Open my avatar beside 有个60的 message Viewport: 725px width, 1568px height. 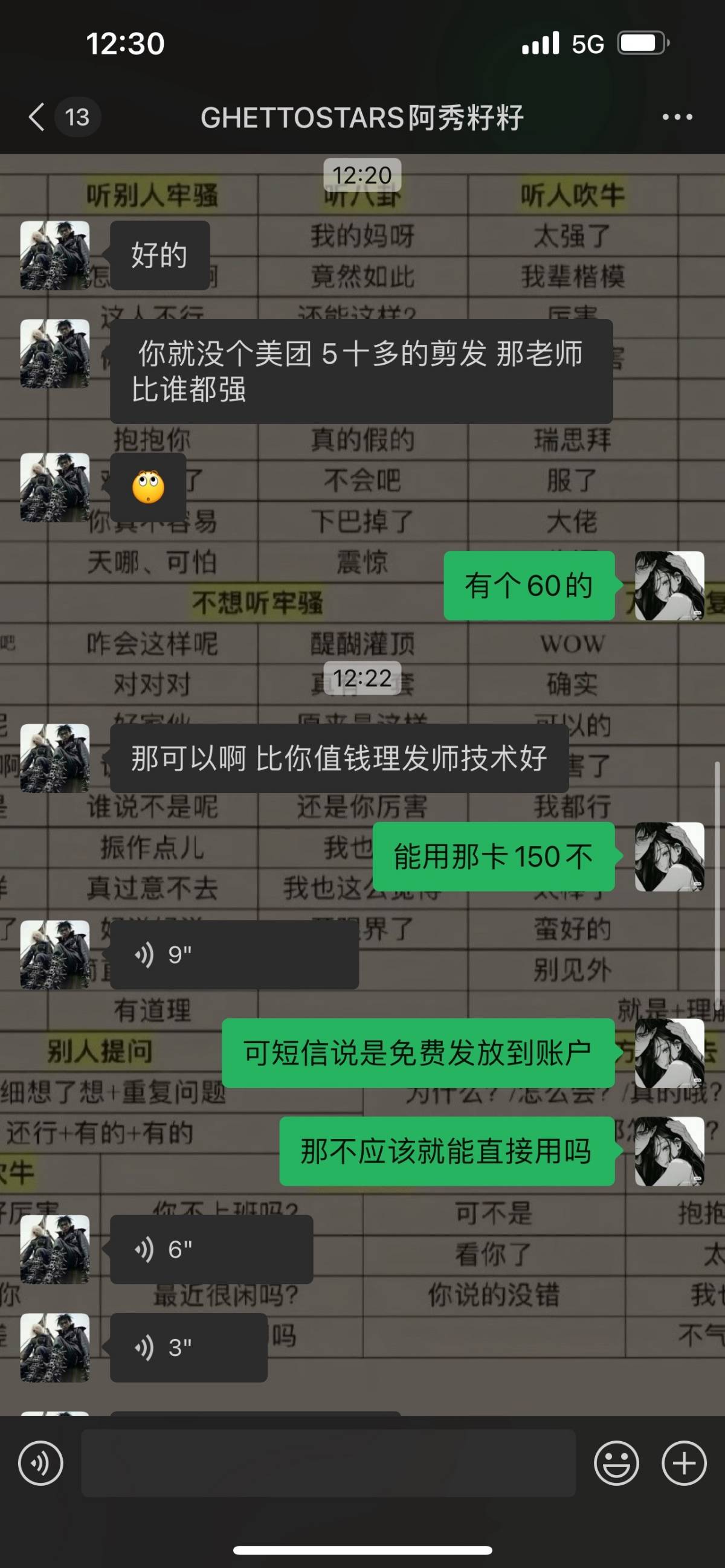[x=669, y=585]
